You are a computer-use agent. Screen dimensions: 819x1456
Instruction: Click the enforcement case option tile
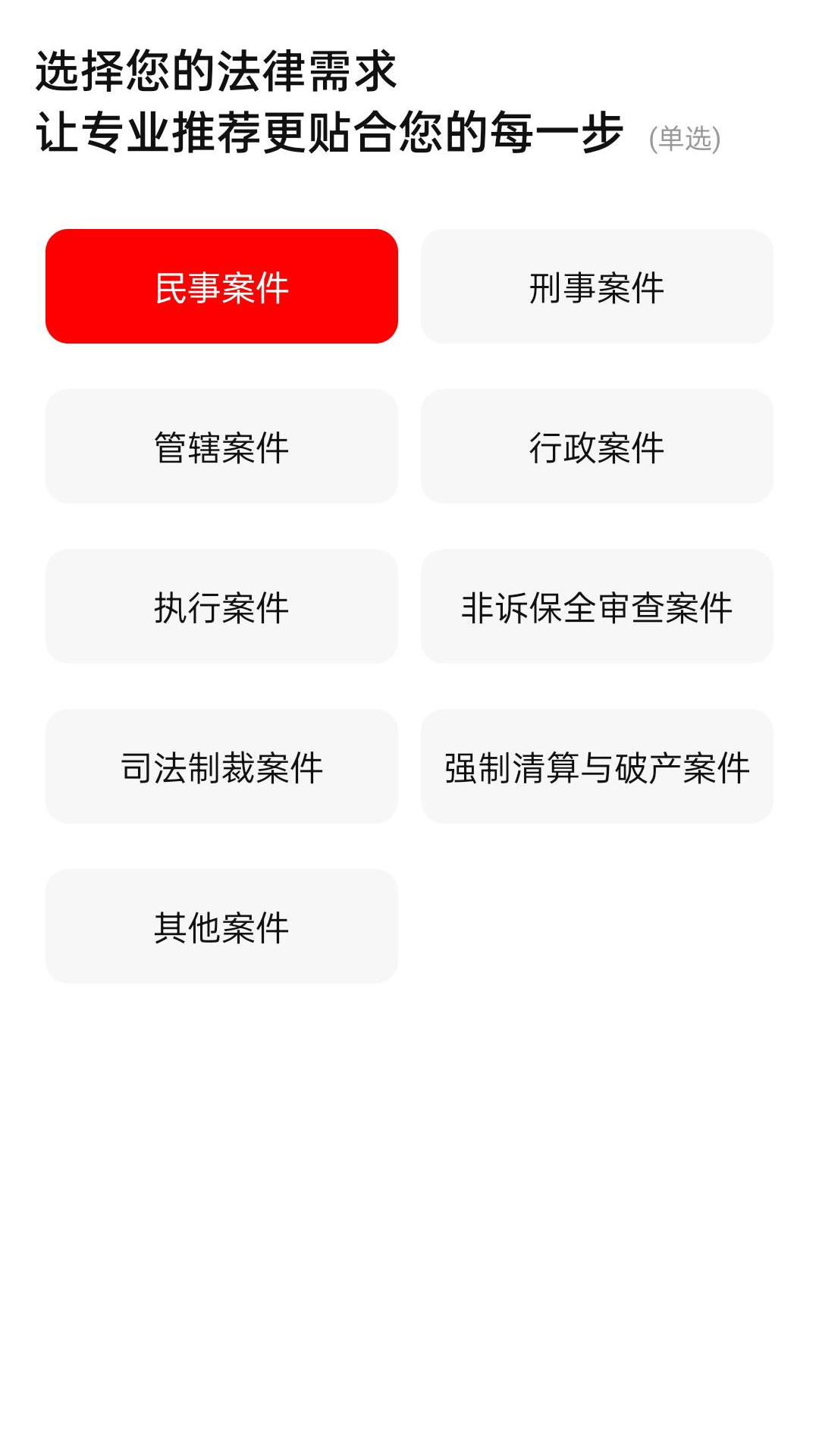click(221, 607)
